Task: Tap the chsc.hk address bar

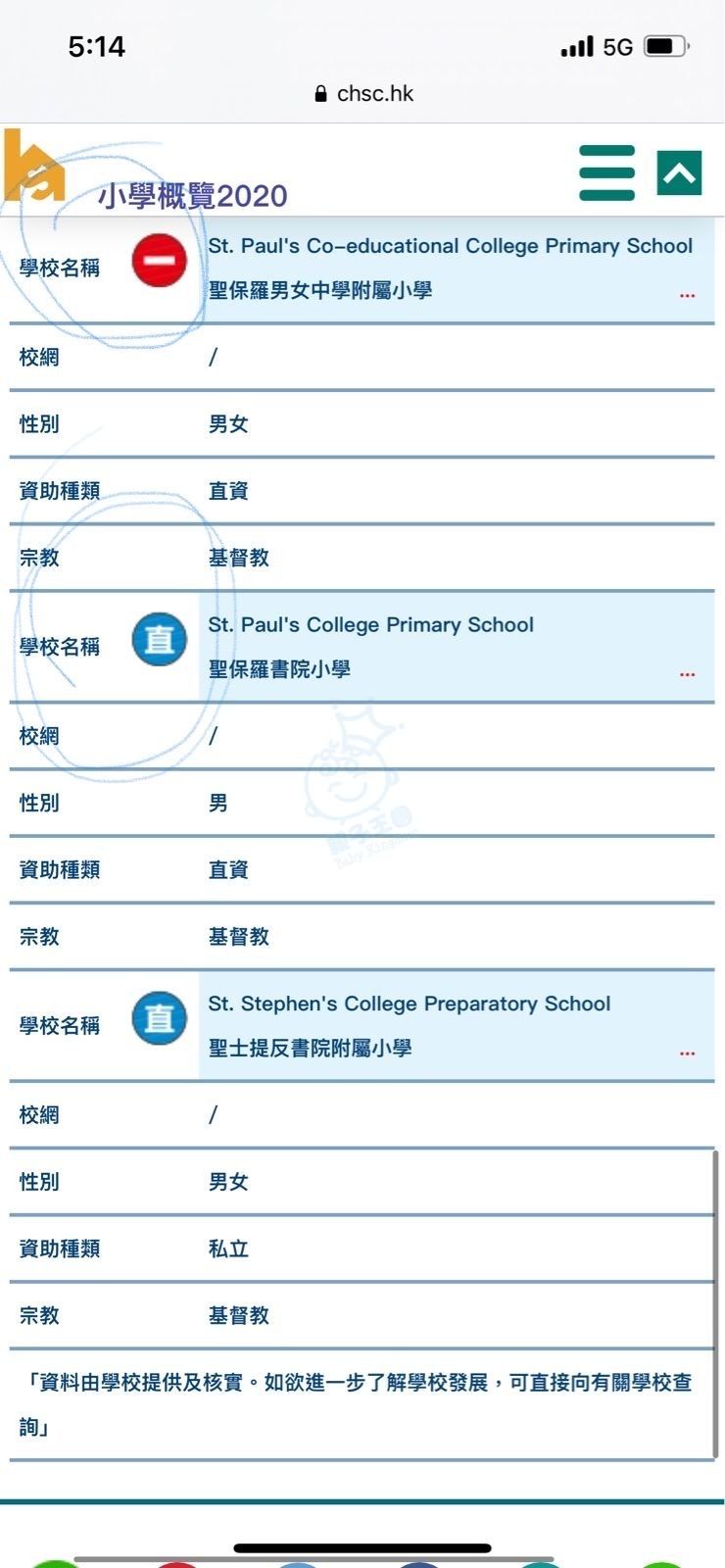Action: click(x=363, y=93)
